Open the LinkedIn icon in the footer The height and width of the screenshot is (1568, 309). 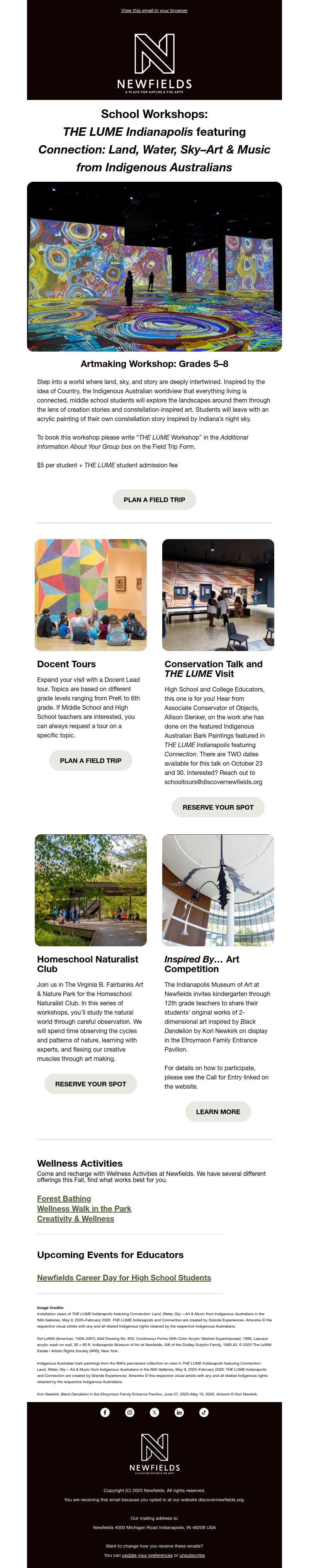coord(179,1413)
